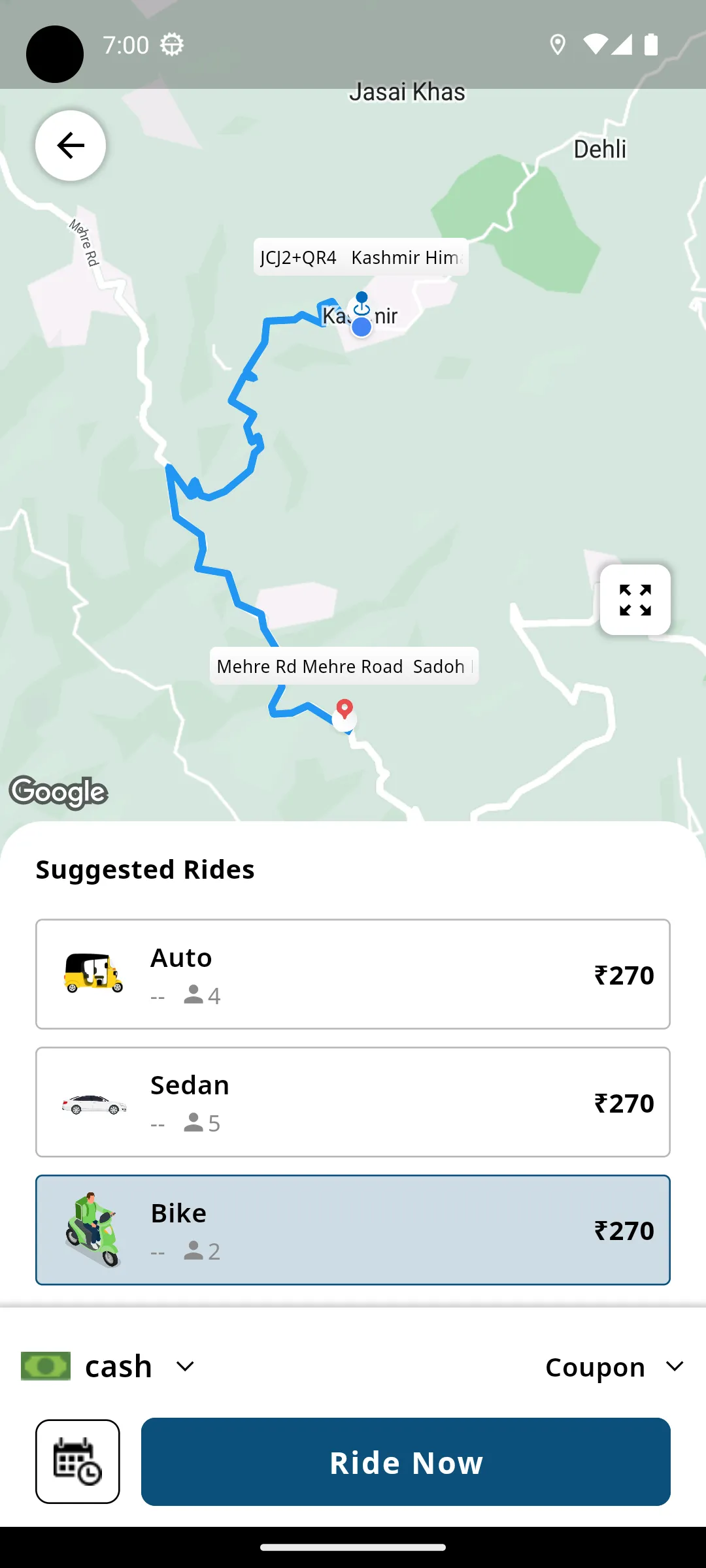Select the Bike ride option
Viewport: 706px width, 1568px height.
point(353,1230)
